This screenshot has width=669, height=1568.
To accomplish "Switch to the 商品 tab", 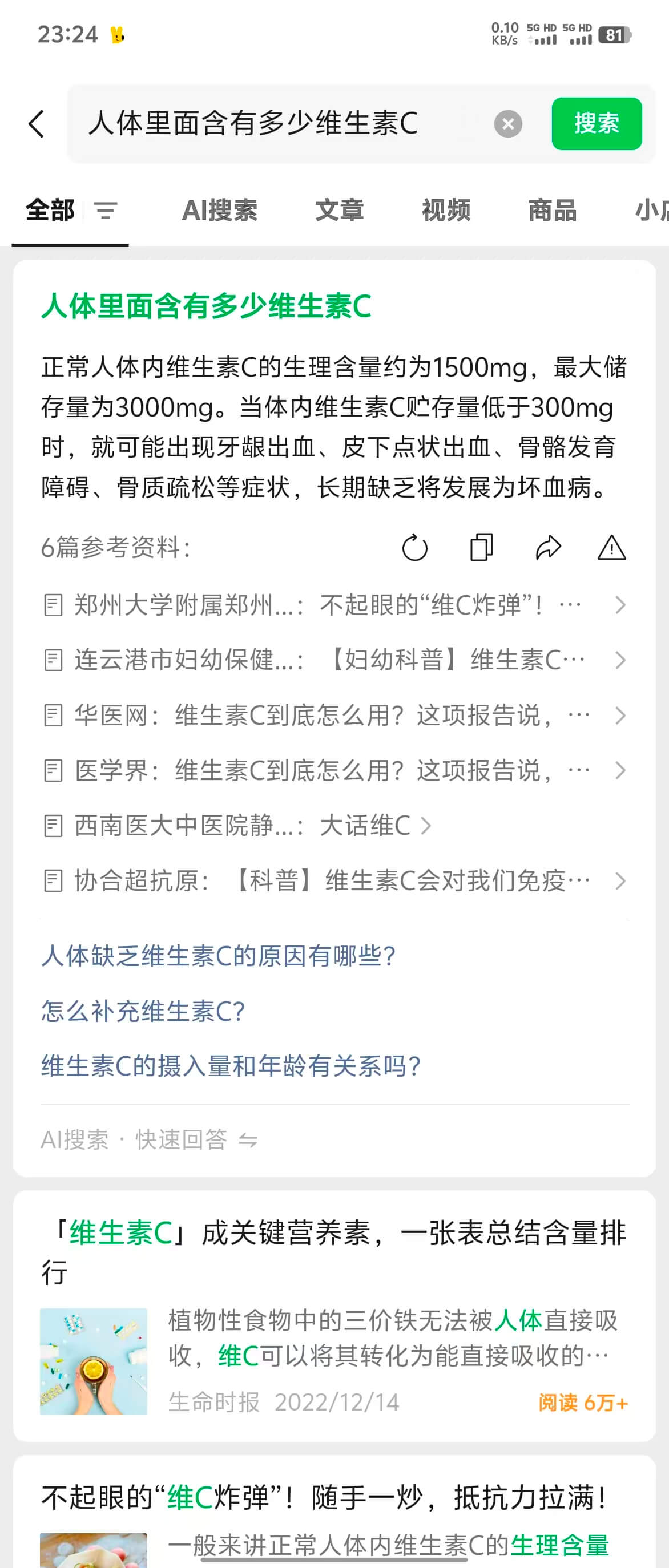I will click(552, 211).
